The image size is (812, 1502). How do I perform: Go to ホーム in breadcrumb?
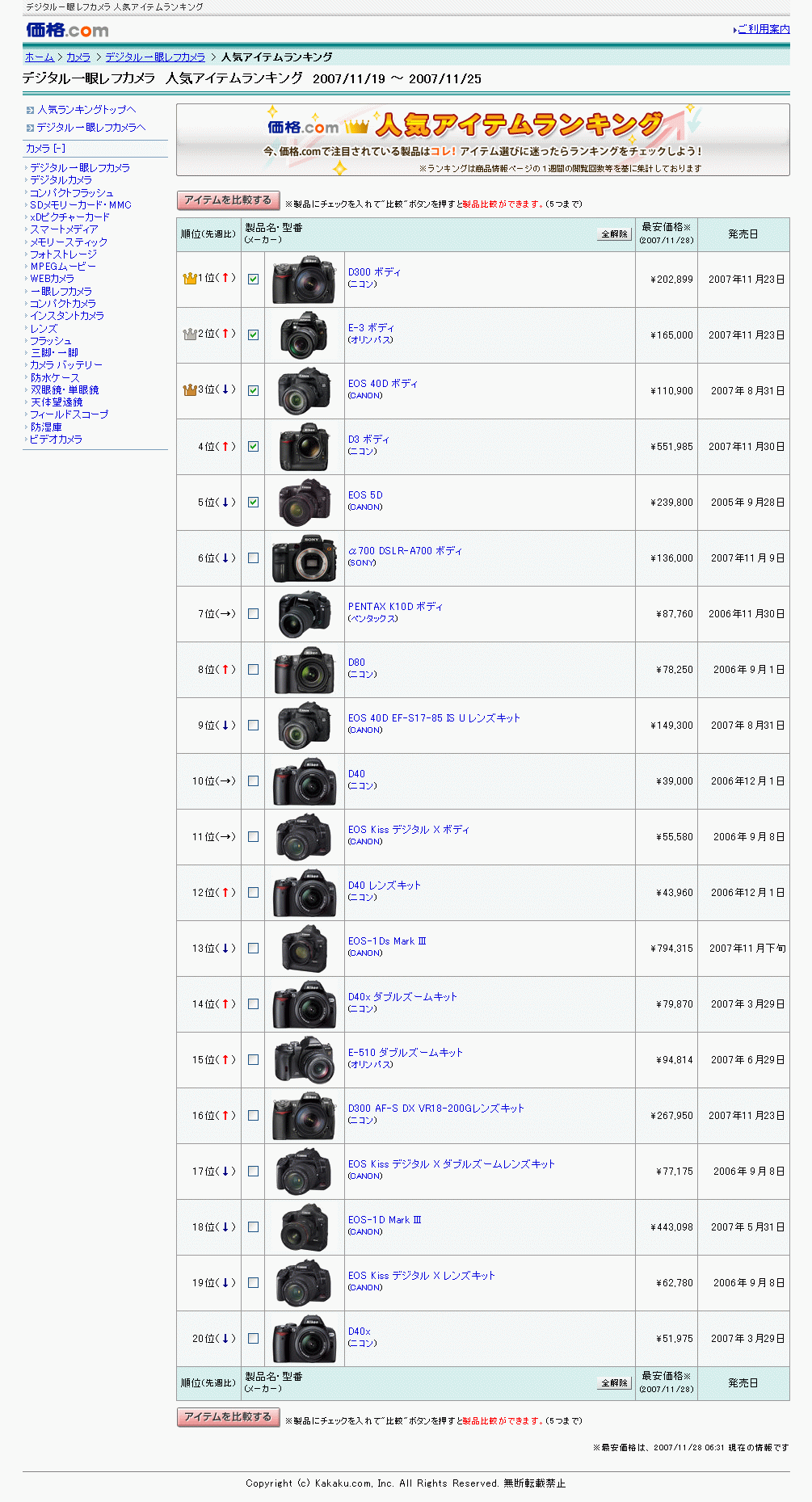click(x=40, y=57)
